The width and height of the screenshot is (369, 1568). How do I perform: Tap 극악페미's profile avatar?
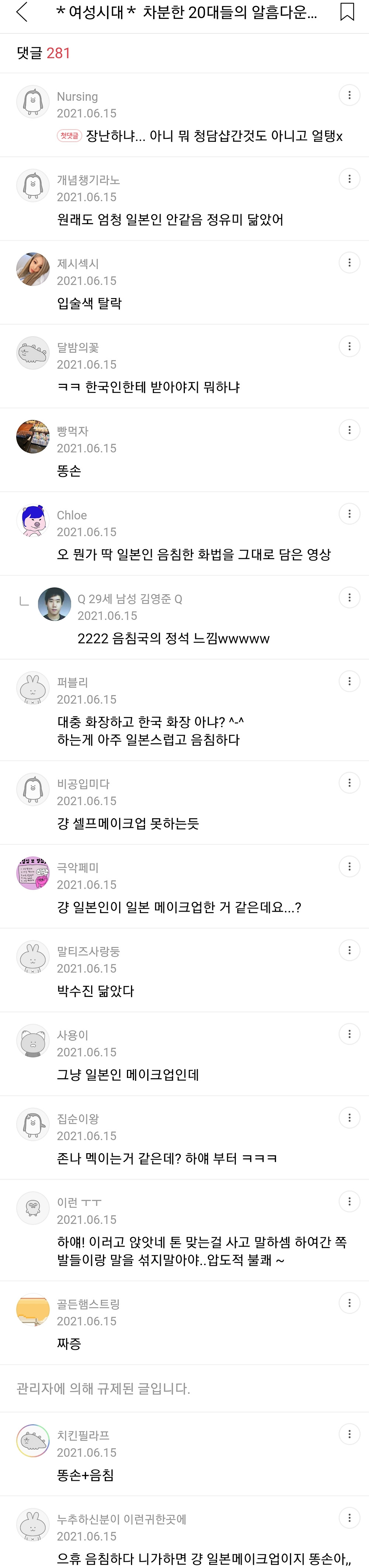(33, 873)
